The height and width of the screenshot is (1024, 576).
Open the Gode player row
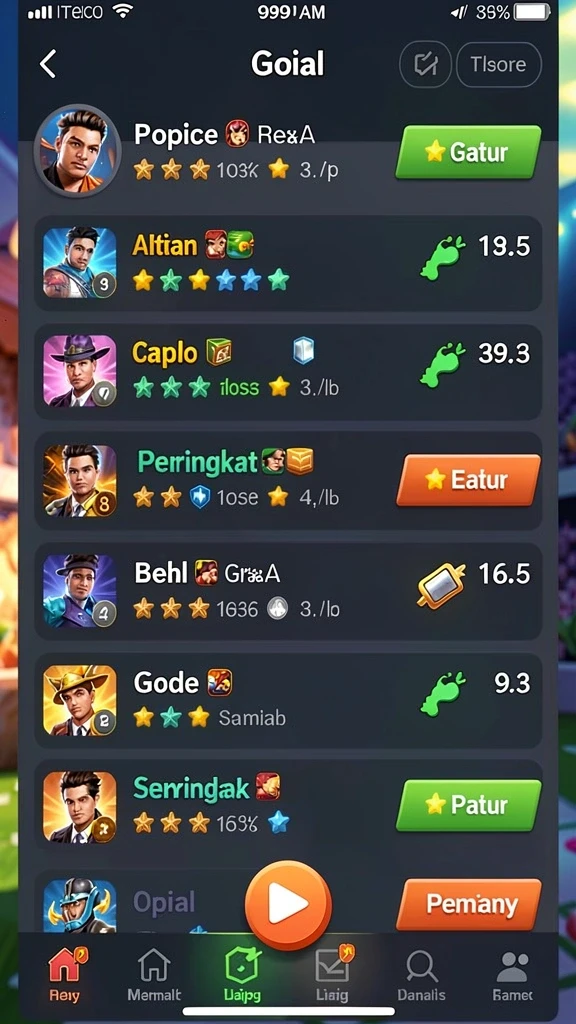(288, 700)
